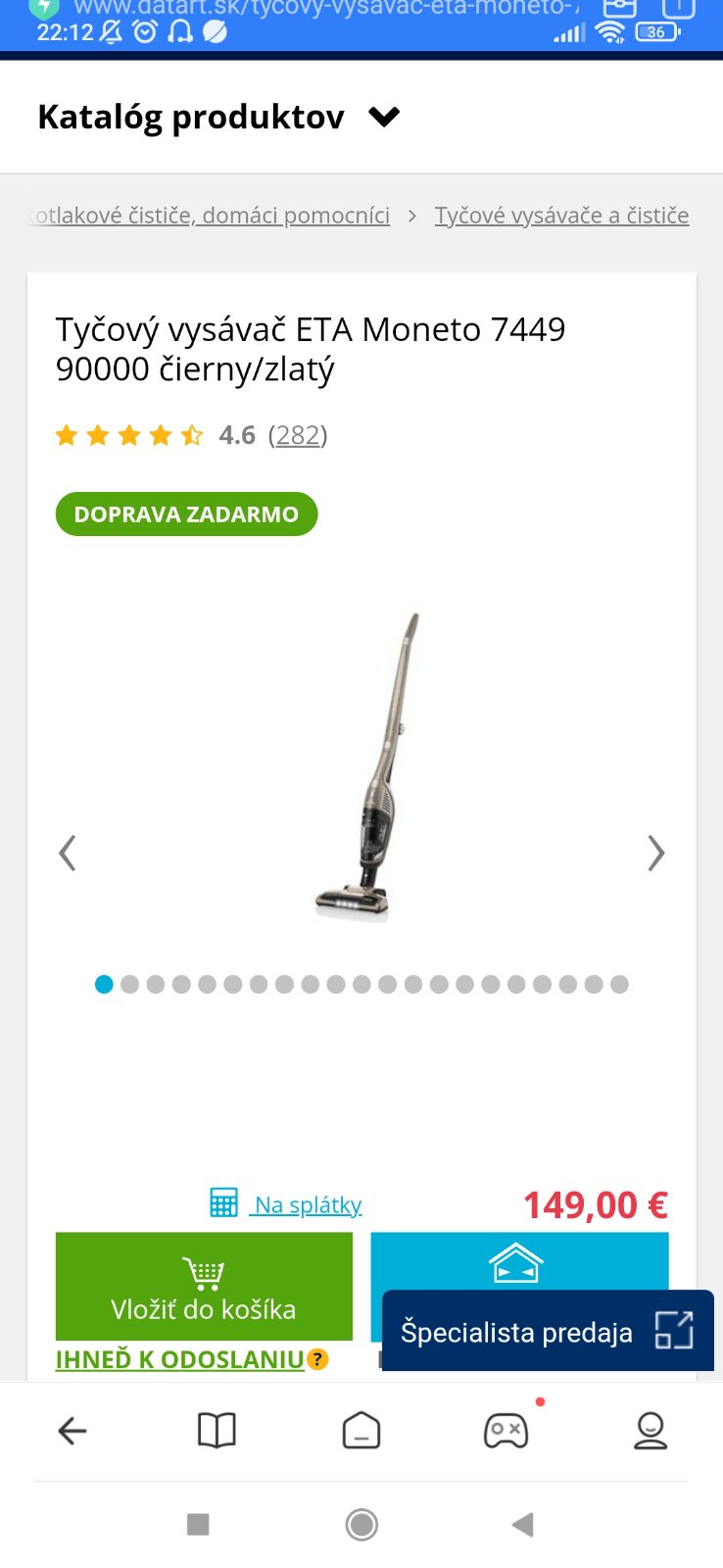This screenshot has width=723, height=1568.
Task: Show the next product photo
Action: point(655,854)
